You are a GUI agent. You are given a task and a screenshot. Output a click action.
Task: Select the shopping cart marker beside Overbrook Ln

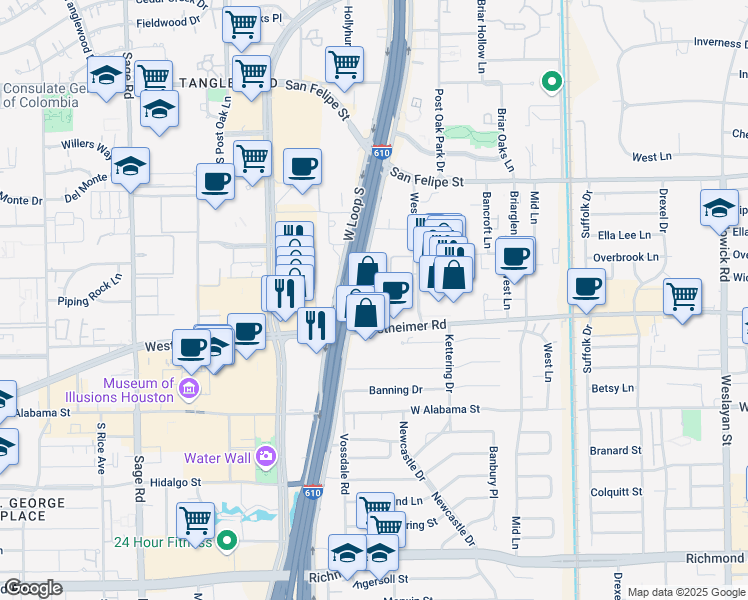pyautogui.click(x=682, y=295)
